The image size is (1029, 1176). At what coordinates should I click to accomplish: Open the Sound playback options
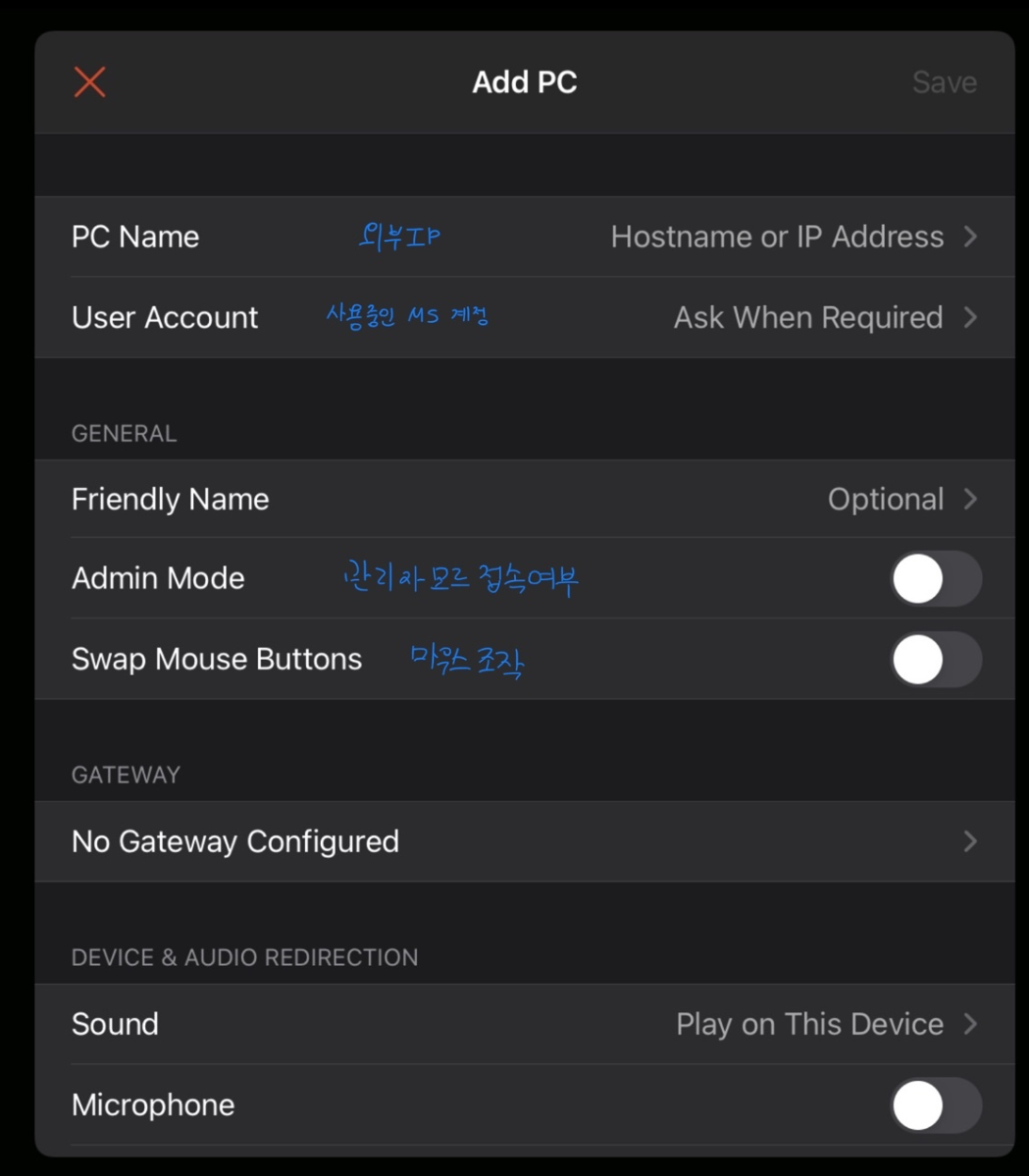(x=523, y=1024)
